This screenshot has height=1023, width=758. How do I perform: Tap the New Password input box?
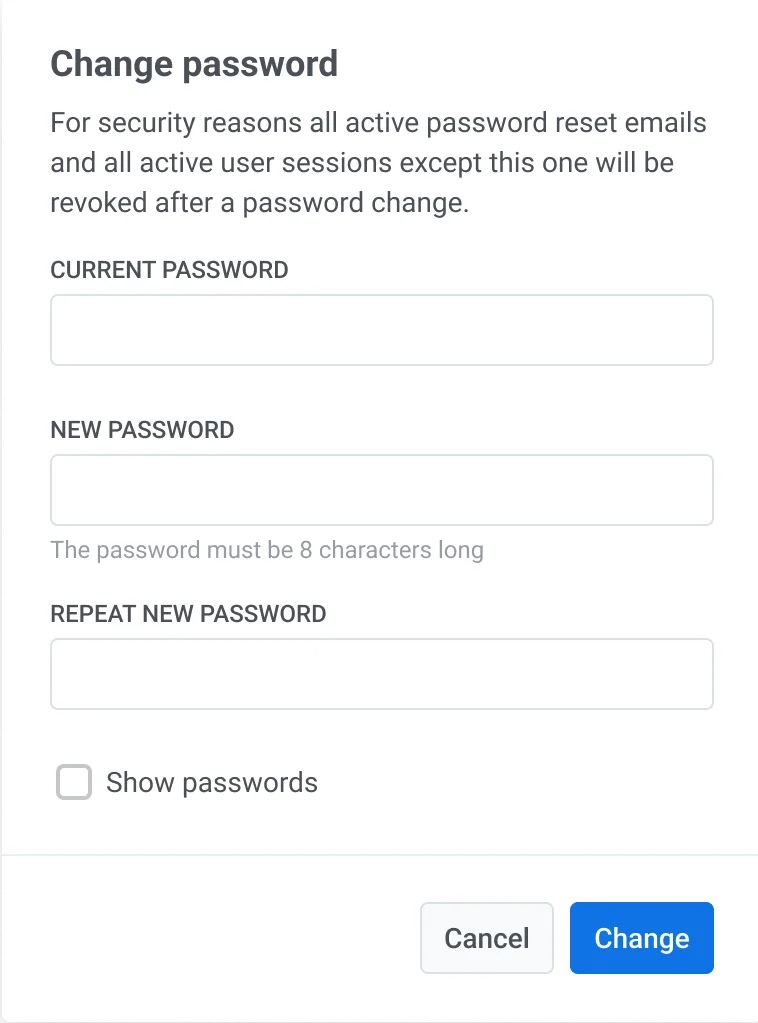381,490
